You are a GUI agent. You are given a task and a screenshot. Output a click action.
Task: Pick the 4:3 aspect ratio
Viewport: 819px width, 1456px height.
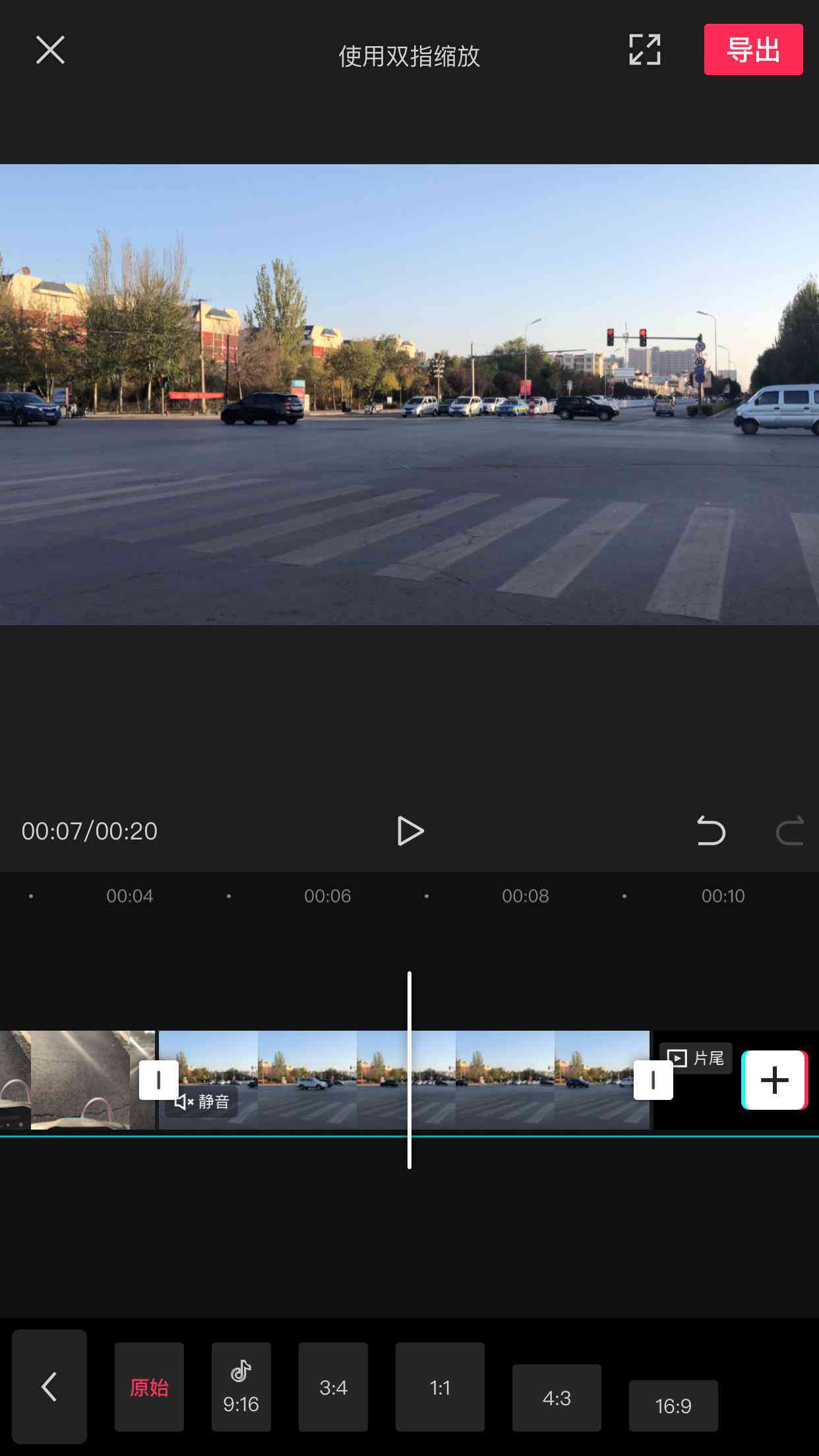tap(557, 1398)
